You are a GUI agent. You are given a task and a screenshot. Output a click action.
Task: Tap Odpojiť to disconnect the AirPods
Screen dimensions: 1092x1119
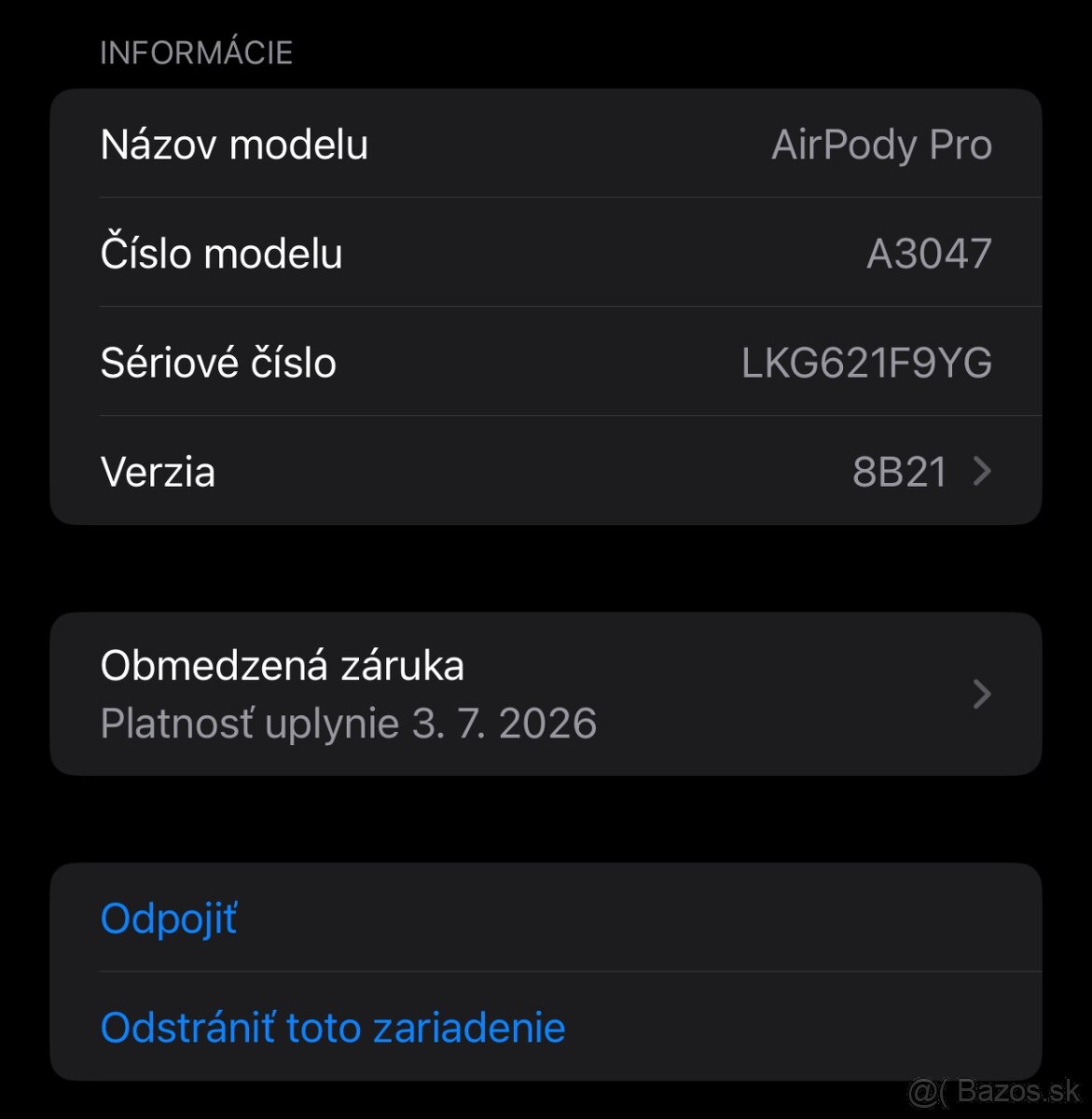(169, 918)
